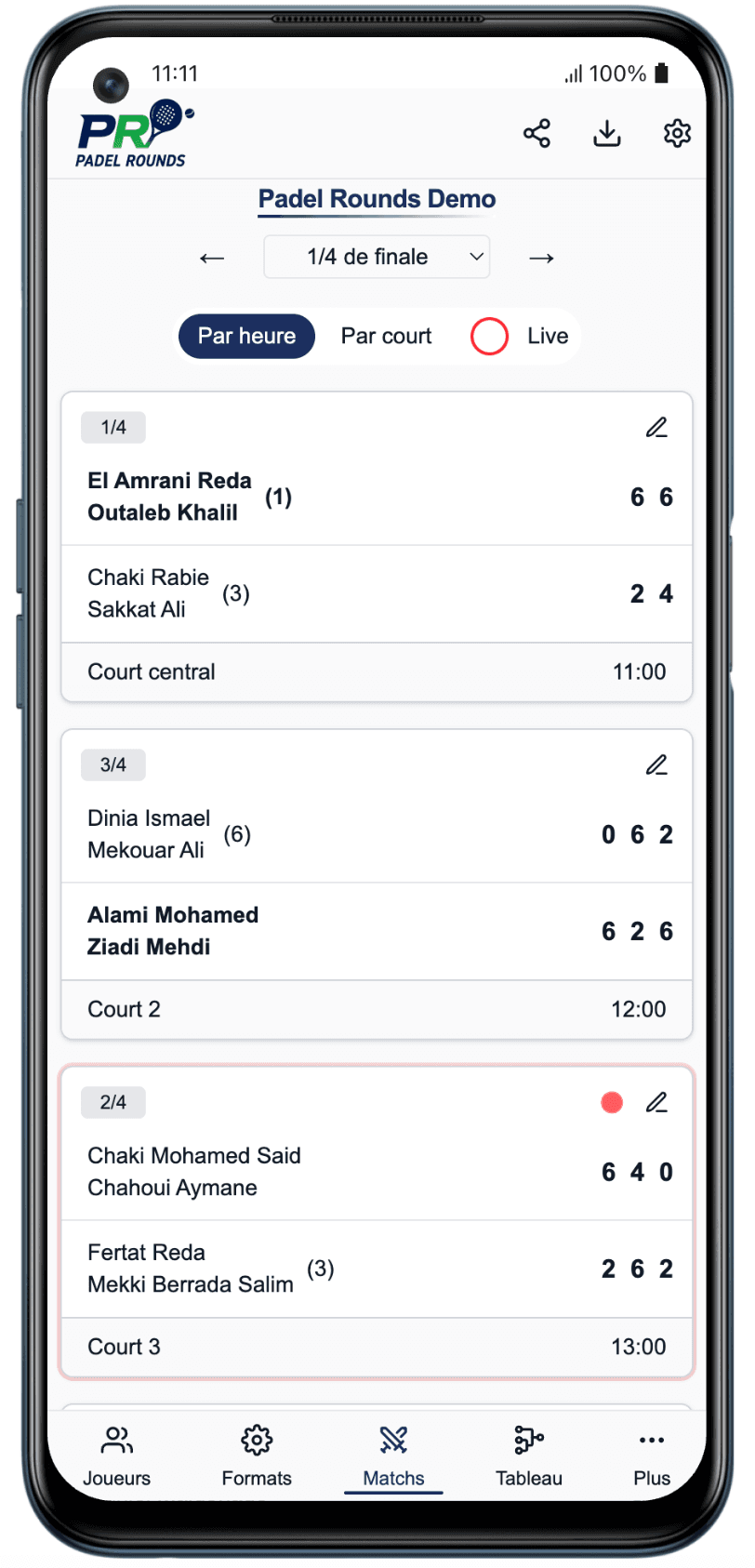
Task: Select the Par heure view
Action: (x=246, y=336)
